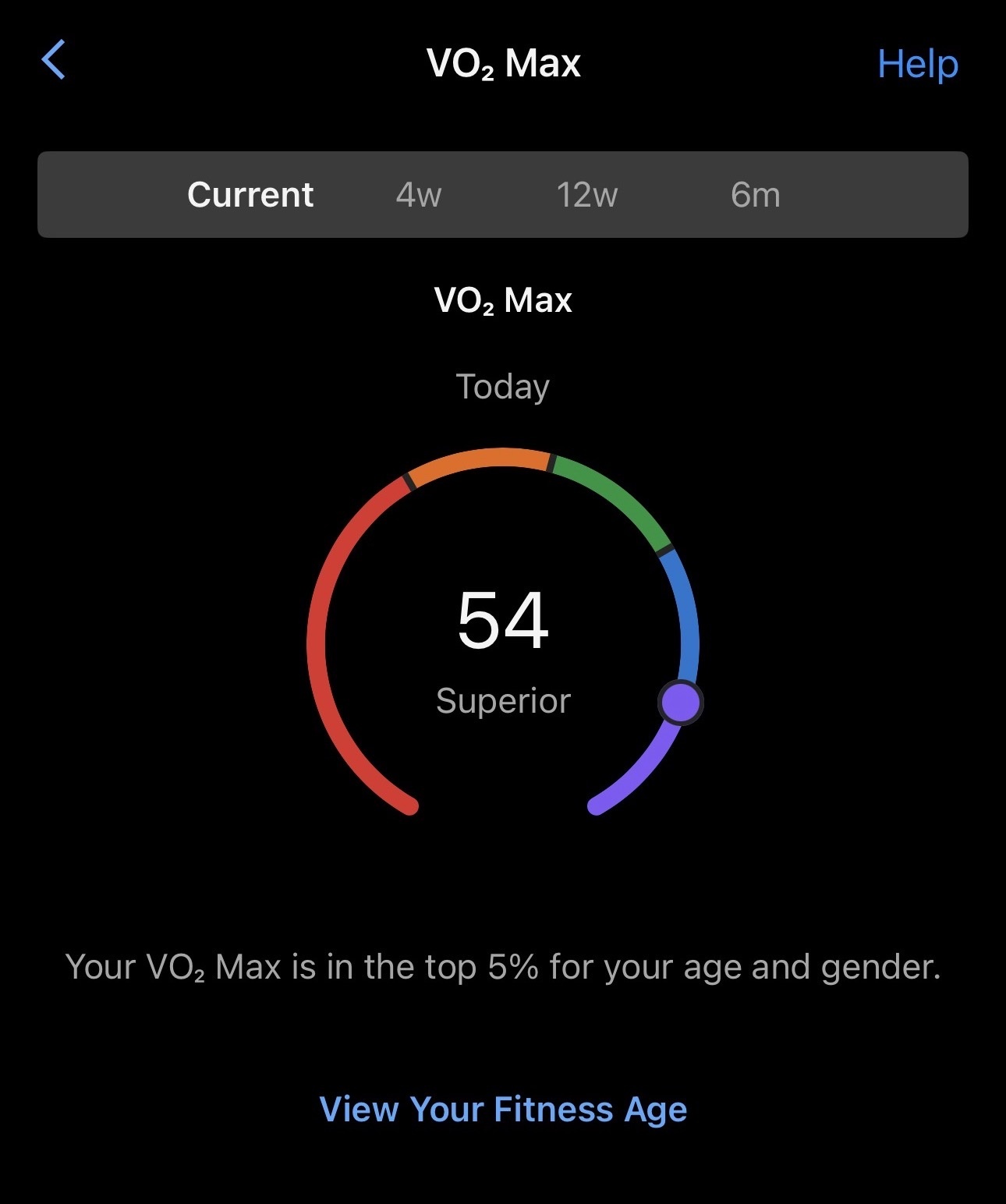Toggle the segmented time range control
This screenshot has width=1006, height=1204.
(x=503, y=195)
